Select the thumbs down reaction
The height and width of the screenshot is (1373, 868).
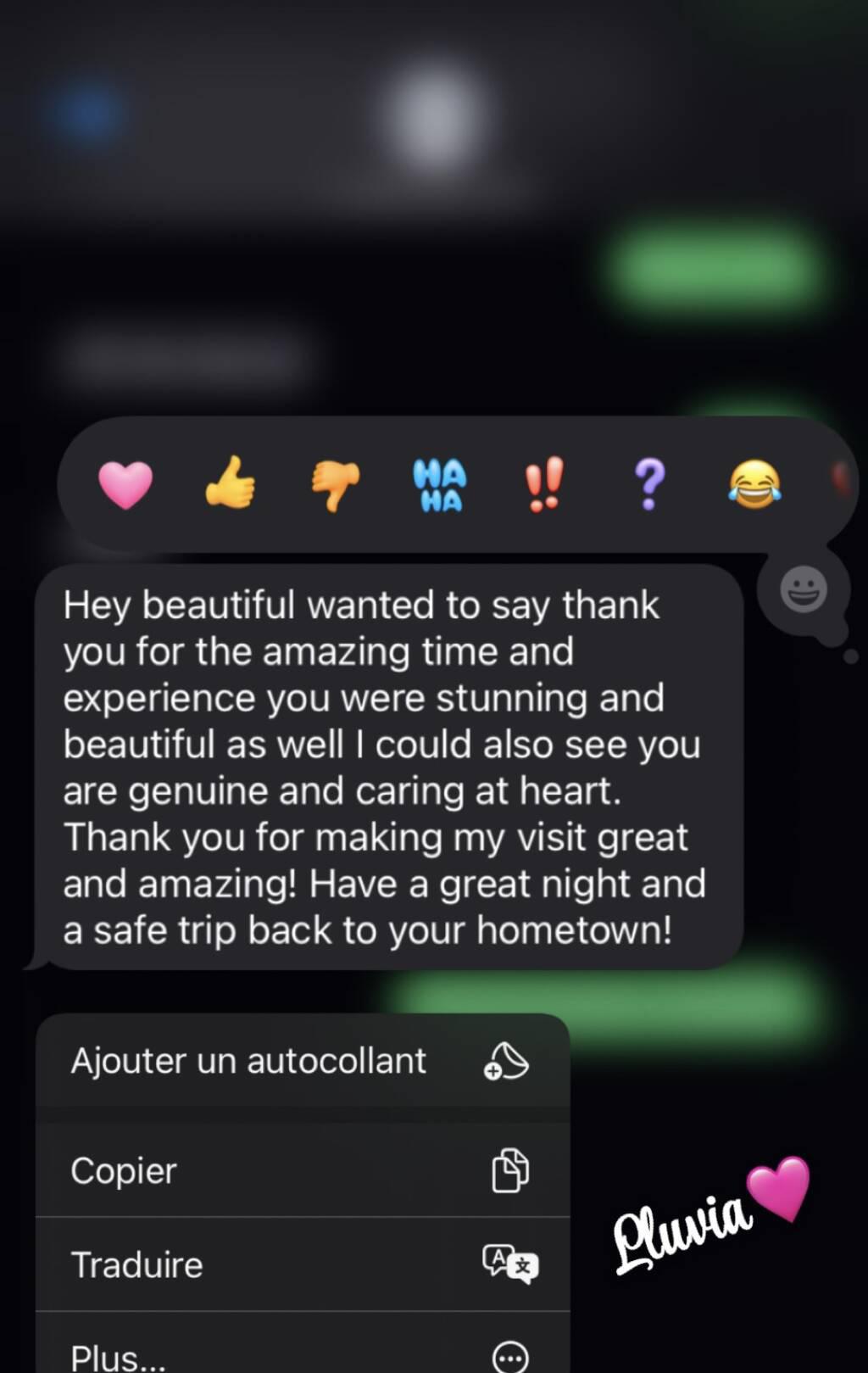tap(335, 485)
